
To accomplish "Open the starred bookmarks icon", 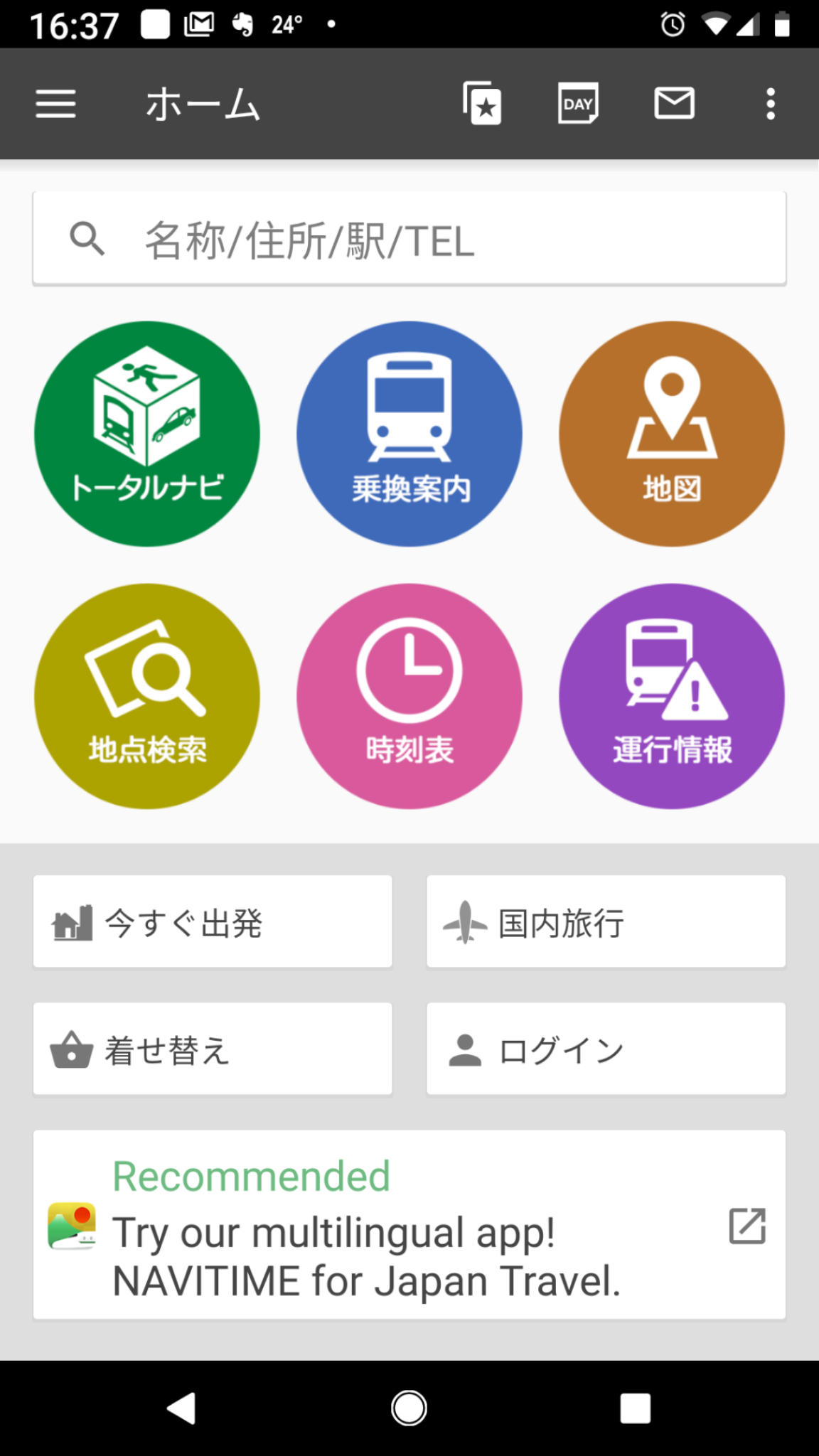I will pos(483,104).
